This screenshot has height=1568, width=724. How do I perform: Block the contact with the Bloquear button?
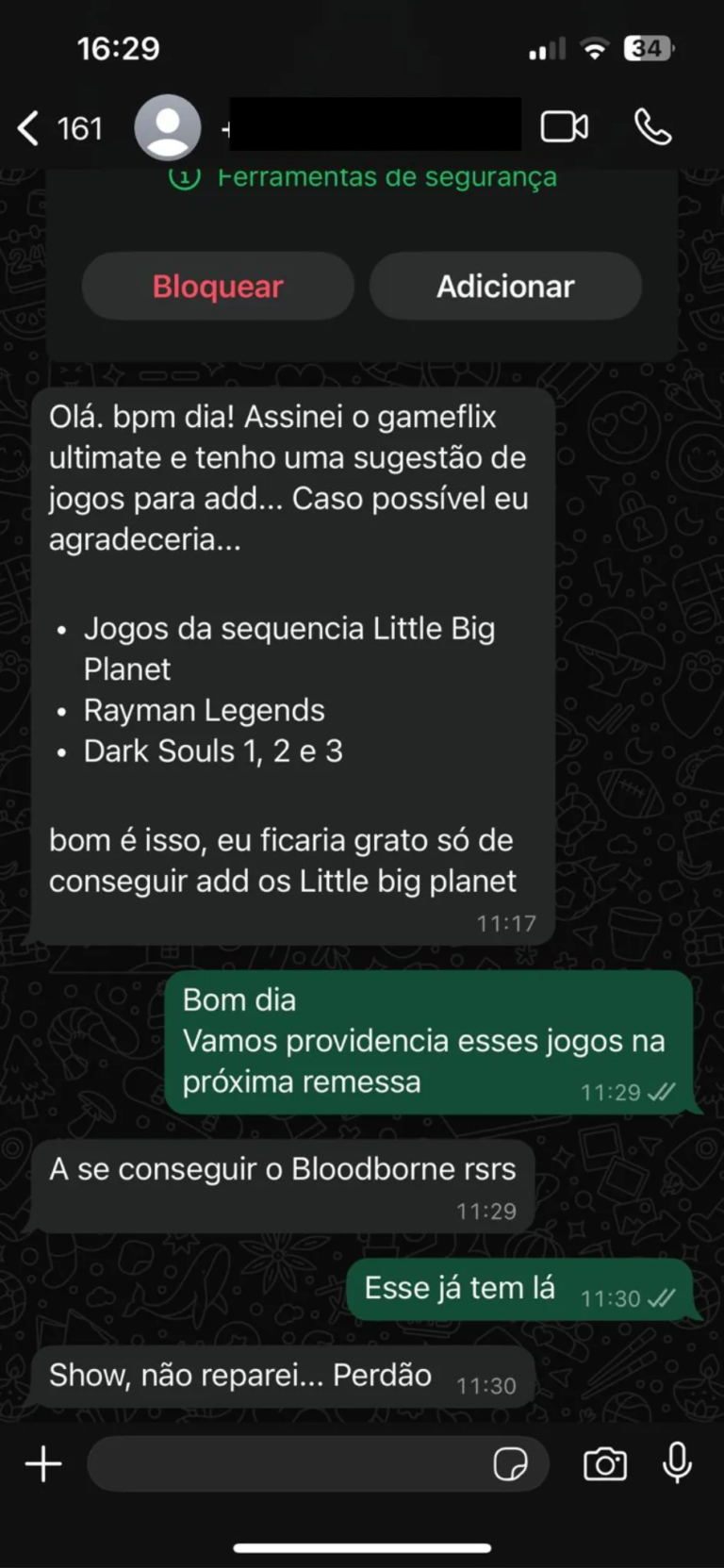point(217,287)
